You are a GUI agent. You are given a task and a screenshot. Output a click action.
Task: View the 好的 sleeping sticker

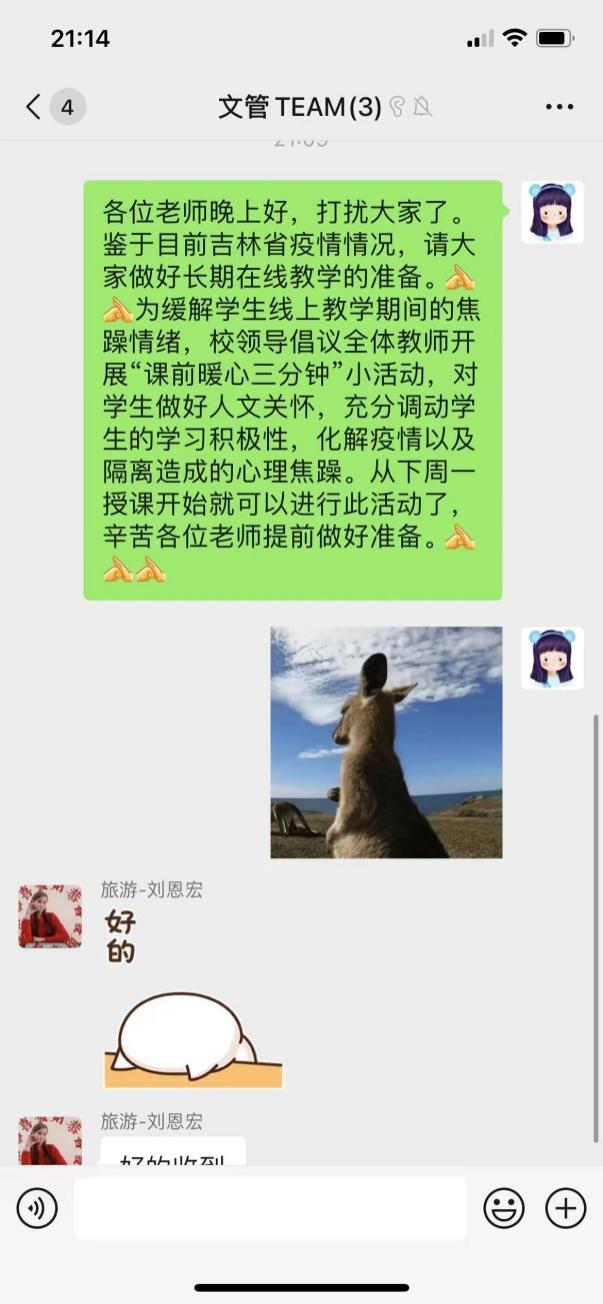[190, 1000]
